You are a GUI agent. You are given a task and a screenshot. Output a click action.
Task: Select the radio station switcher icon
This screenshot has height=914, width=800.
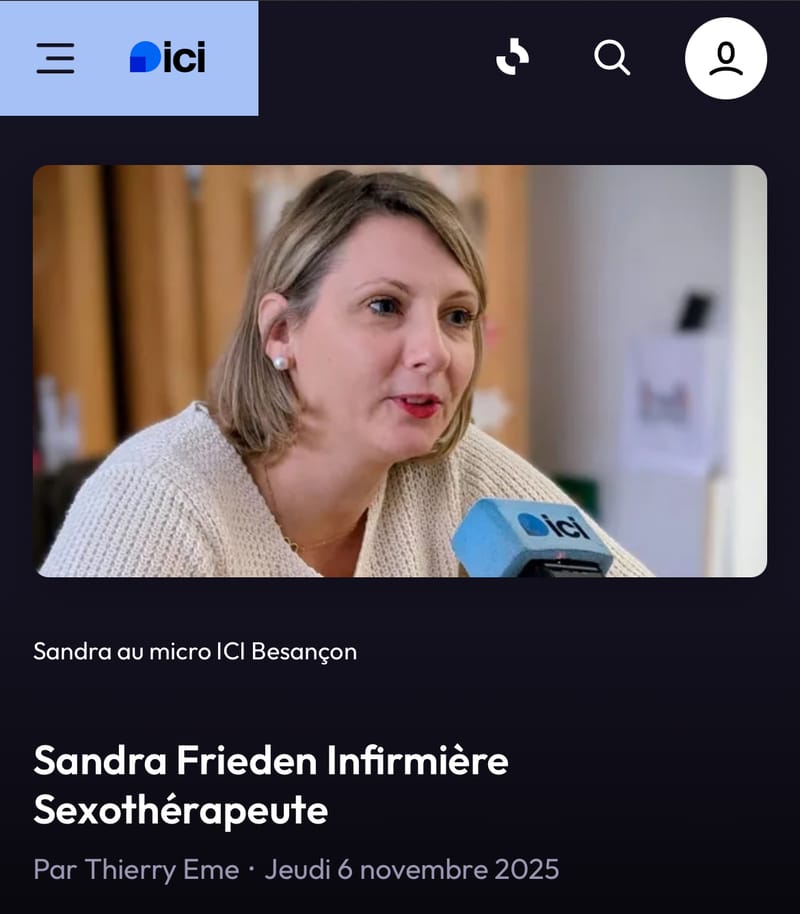[x=513, y=57]
